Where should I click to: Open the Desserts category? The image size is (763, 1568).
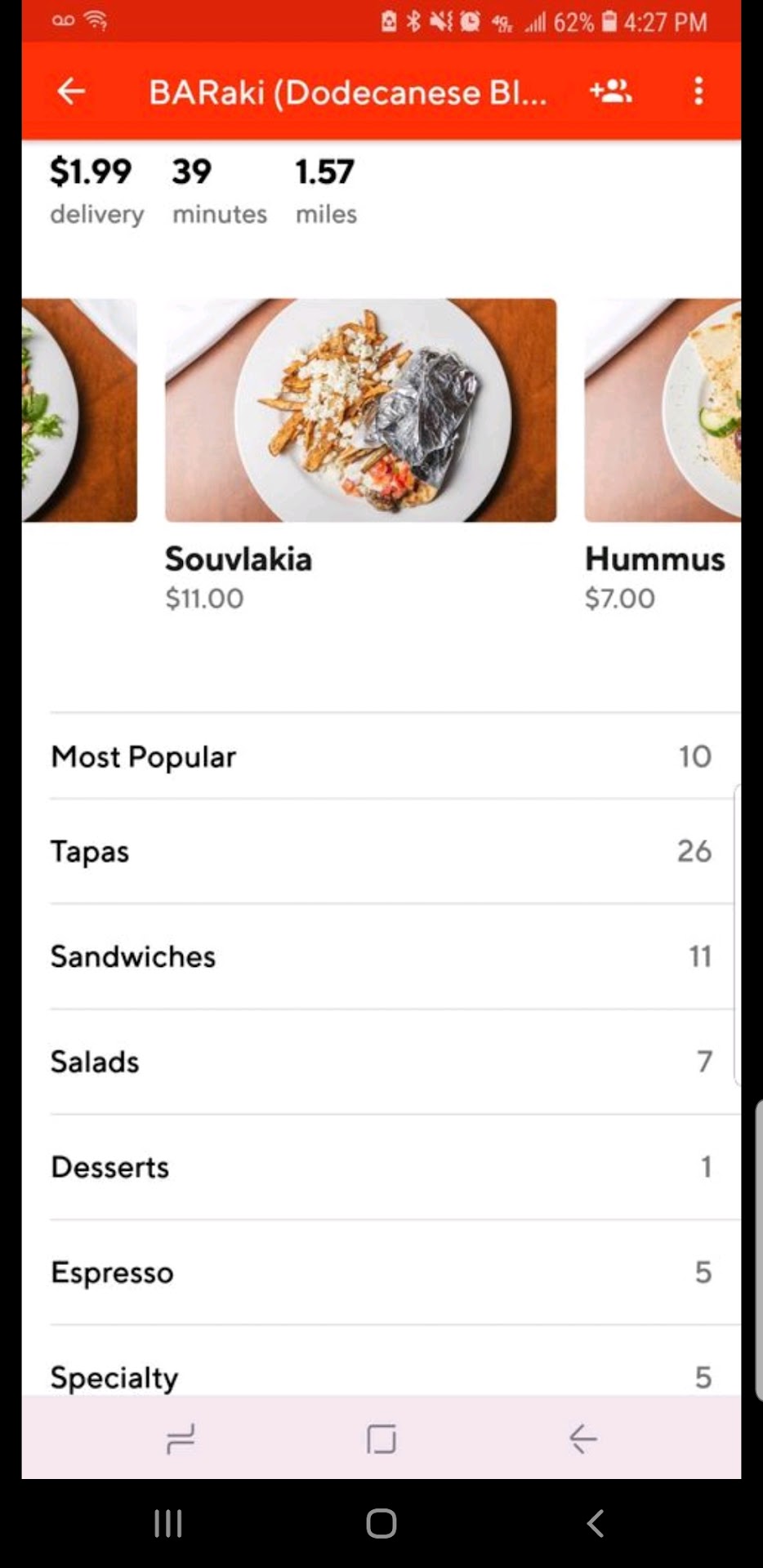pos(381,1167)
